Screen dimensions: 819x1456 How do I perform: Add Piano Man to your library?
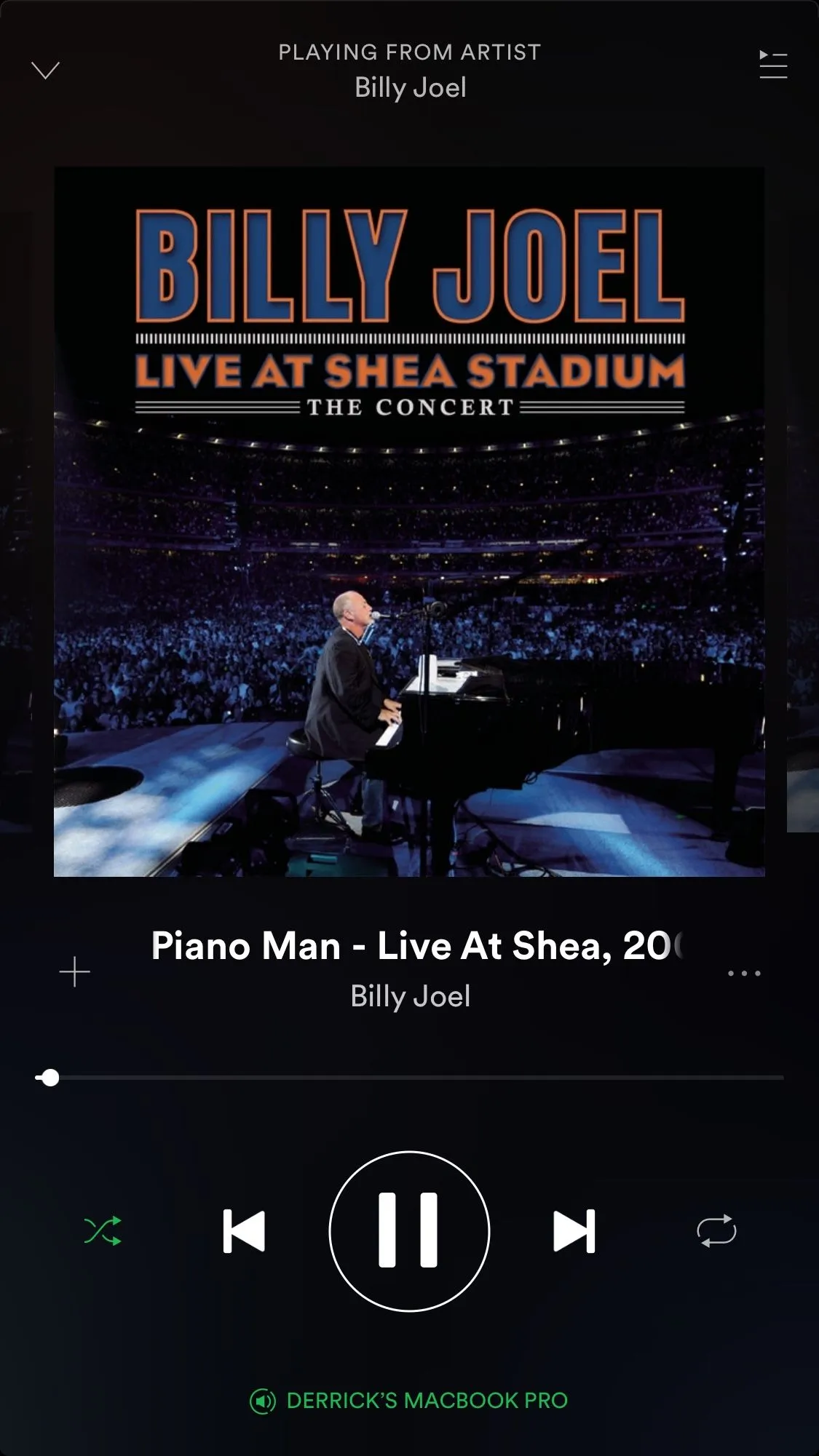[74, 972]
